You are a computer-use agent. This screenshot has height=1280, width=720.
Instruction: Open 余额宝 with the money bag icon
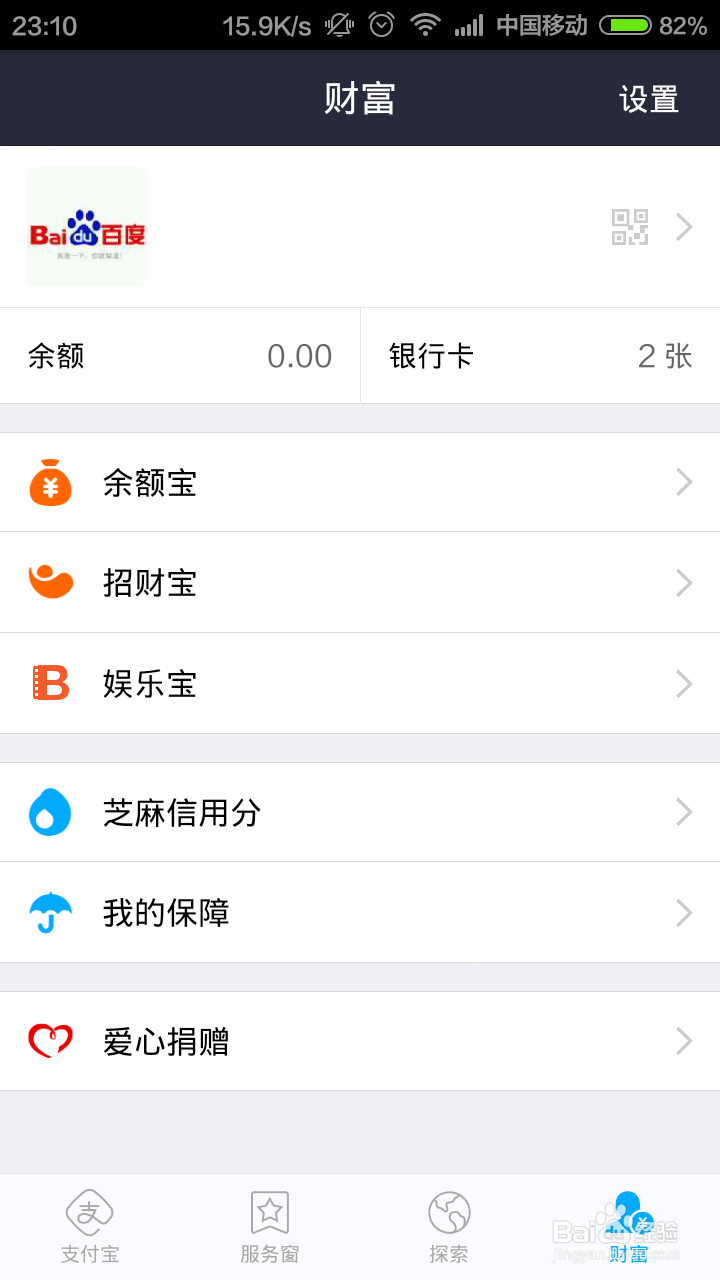pyautogui.click(x=50, y=482)
